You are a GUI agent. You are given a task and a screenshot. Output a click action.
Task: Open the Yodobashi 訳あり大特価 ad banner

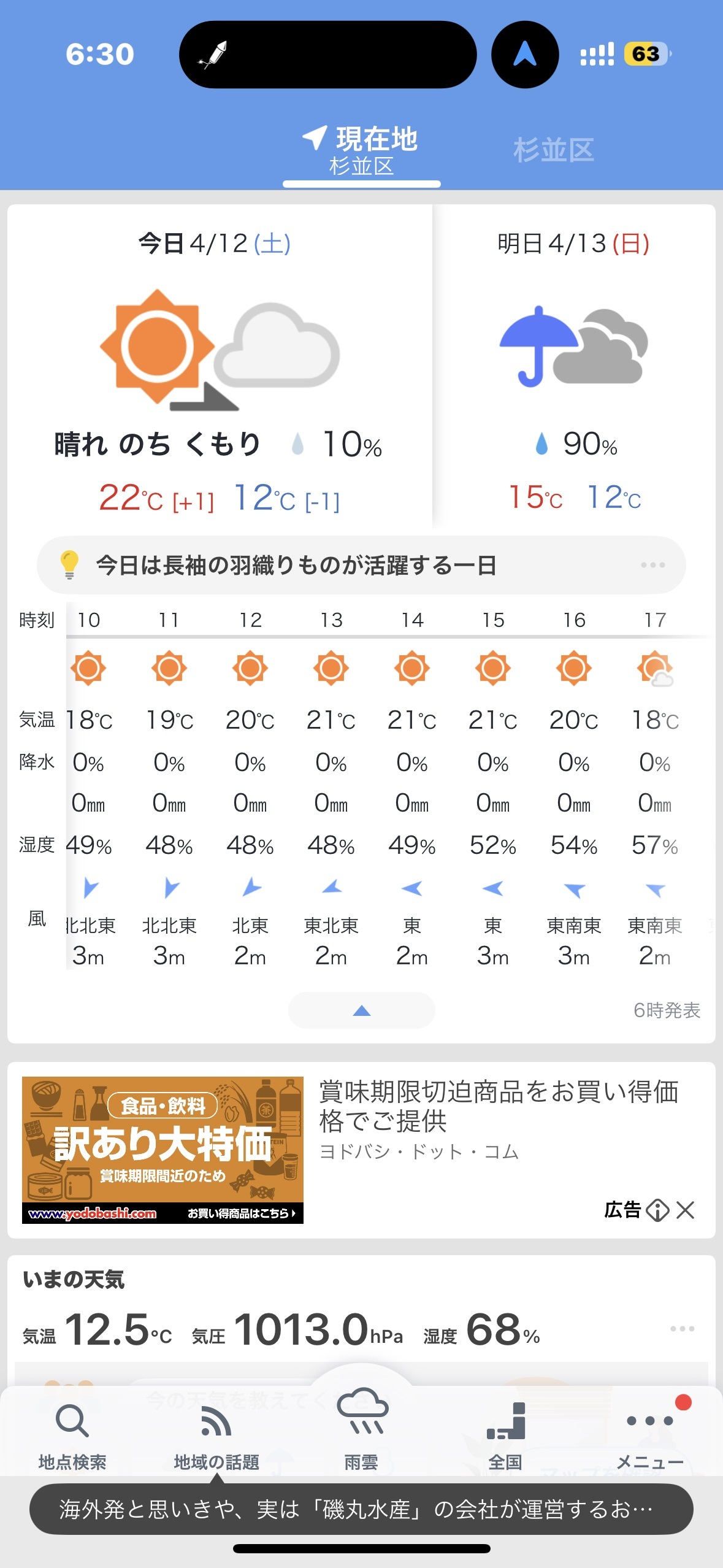point(163,1150)
